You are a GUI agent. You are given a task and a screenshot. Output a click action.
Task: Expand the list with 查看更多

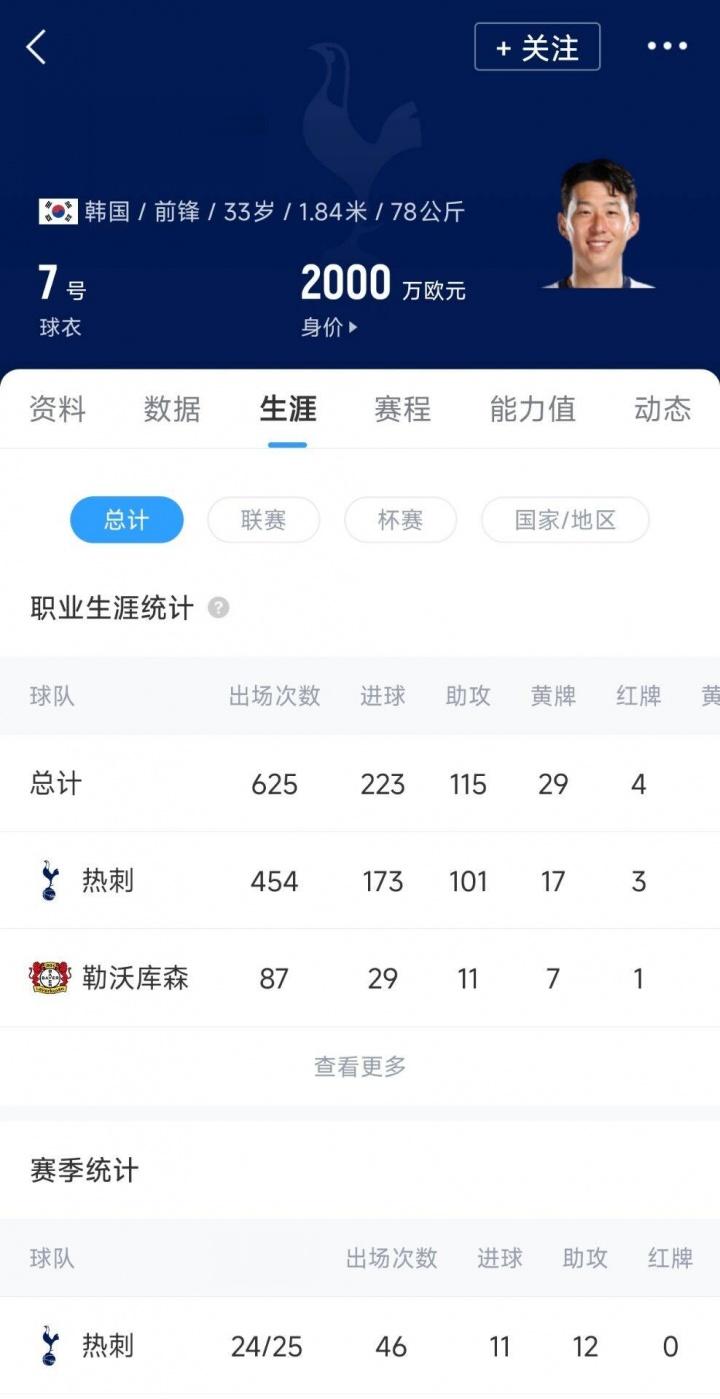(x=360, y=1067)
